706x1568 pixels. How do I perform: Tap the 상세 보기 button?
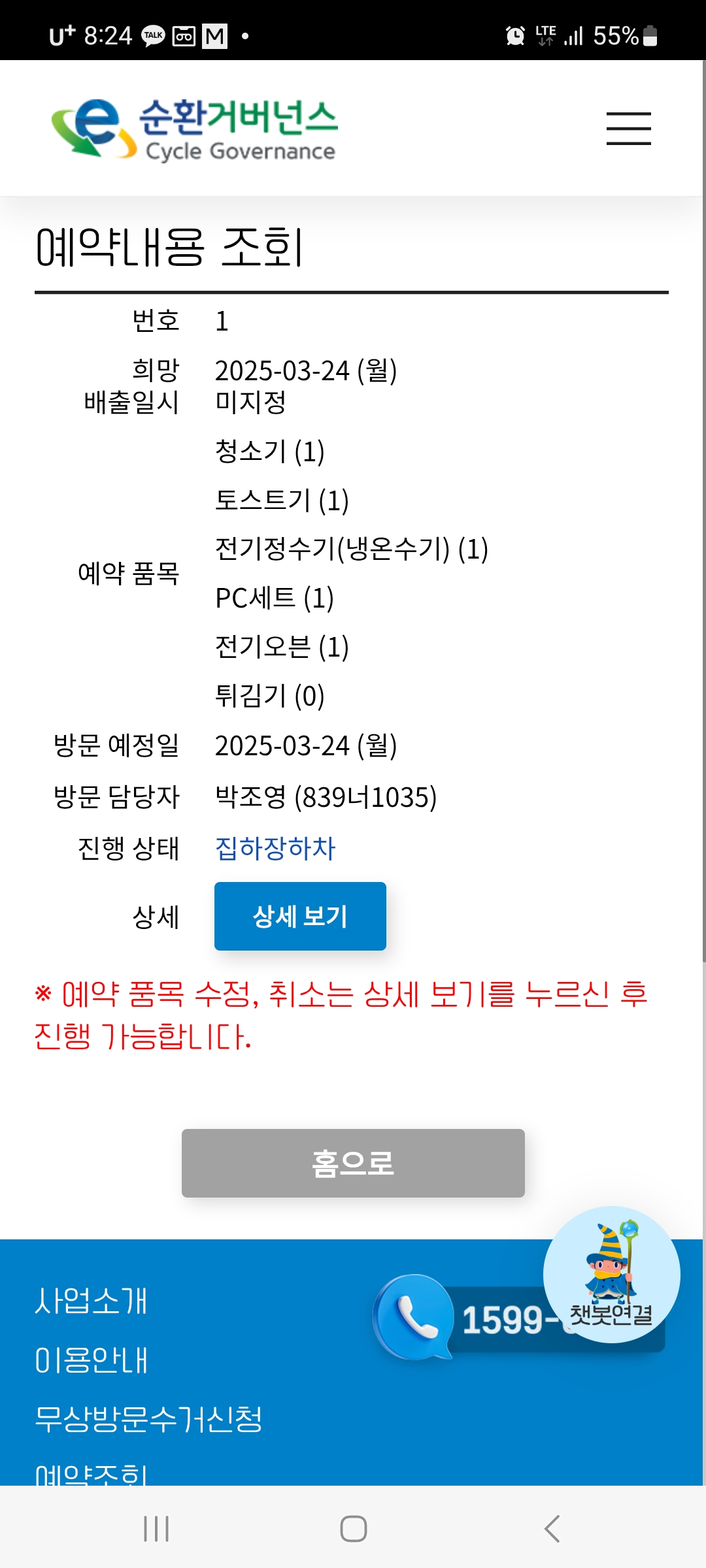pos(300,916)
